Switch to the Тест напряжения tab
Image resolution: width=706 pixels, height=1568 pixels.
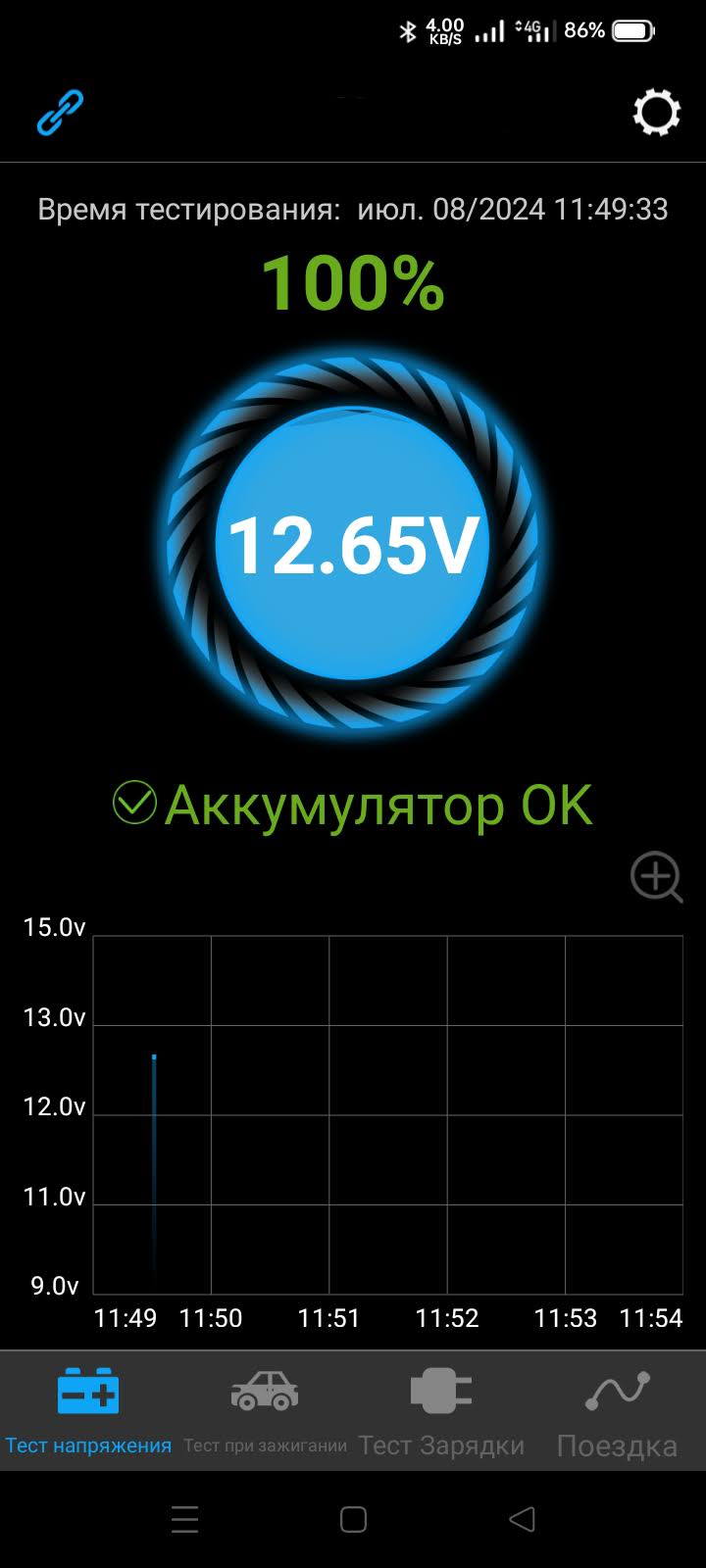coord(88,1411)
